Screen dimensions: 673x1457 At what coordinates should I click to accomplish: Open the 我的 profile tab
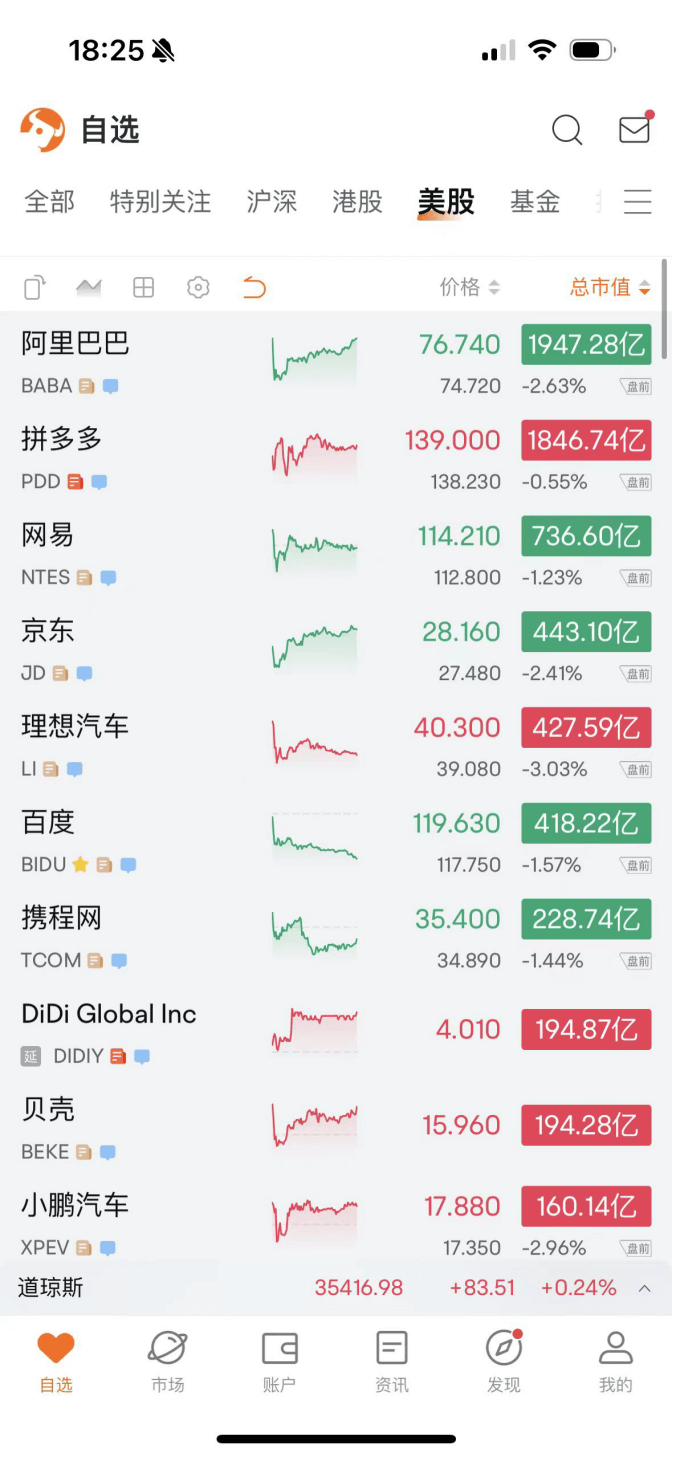pos(616,1362)
